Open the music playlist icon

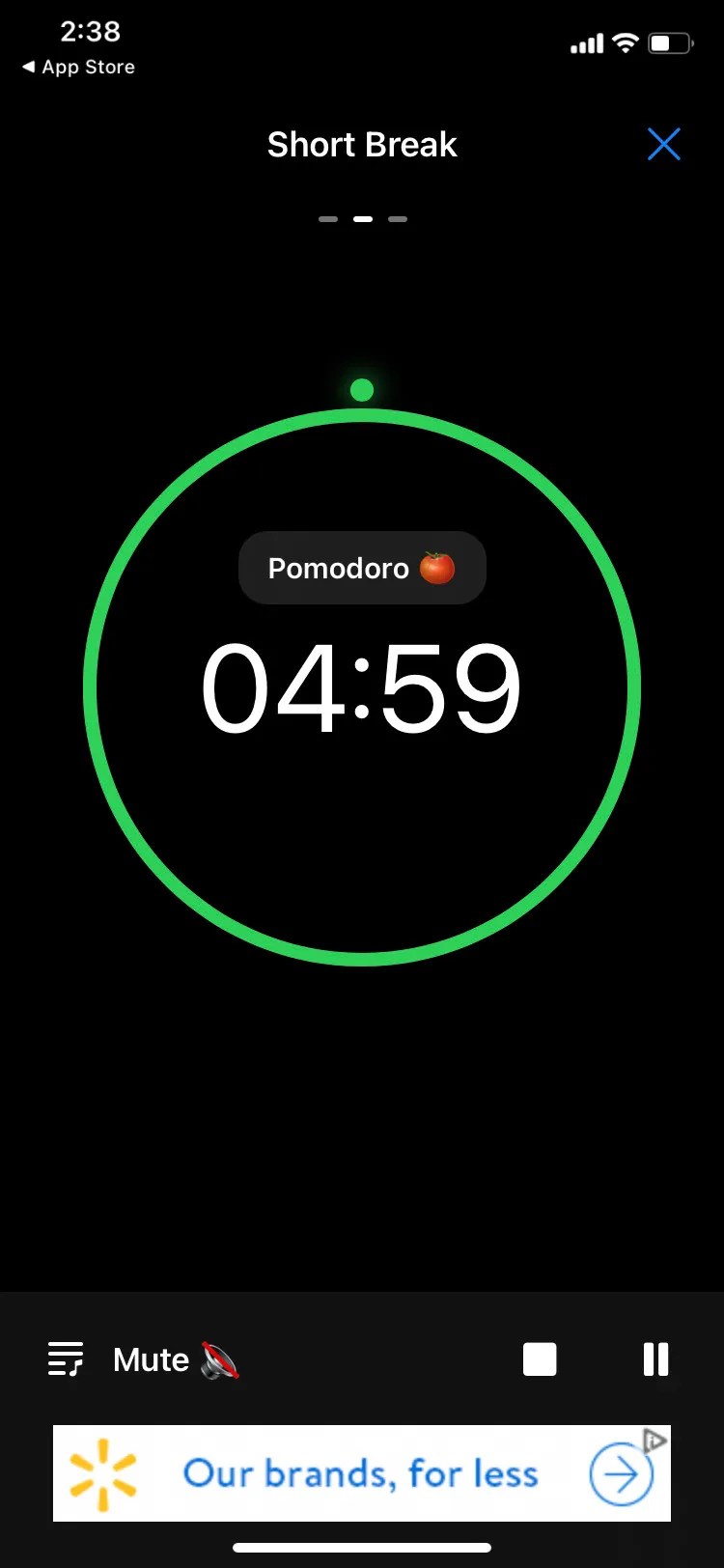point(66,1358)
